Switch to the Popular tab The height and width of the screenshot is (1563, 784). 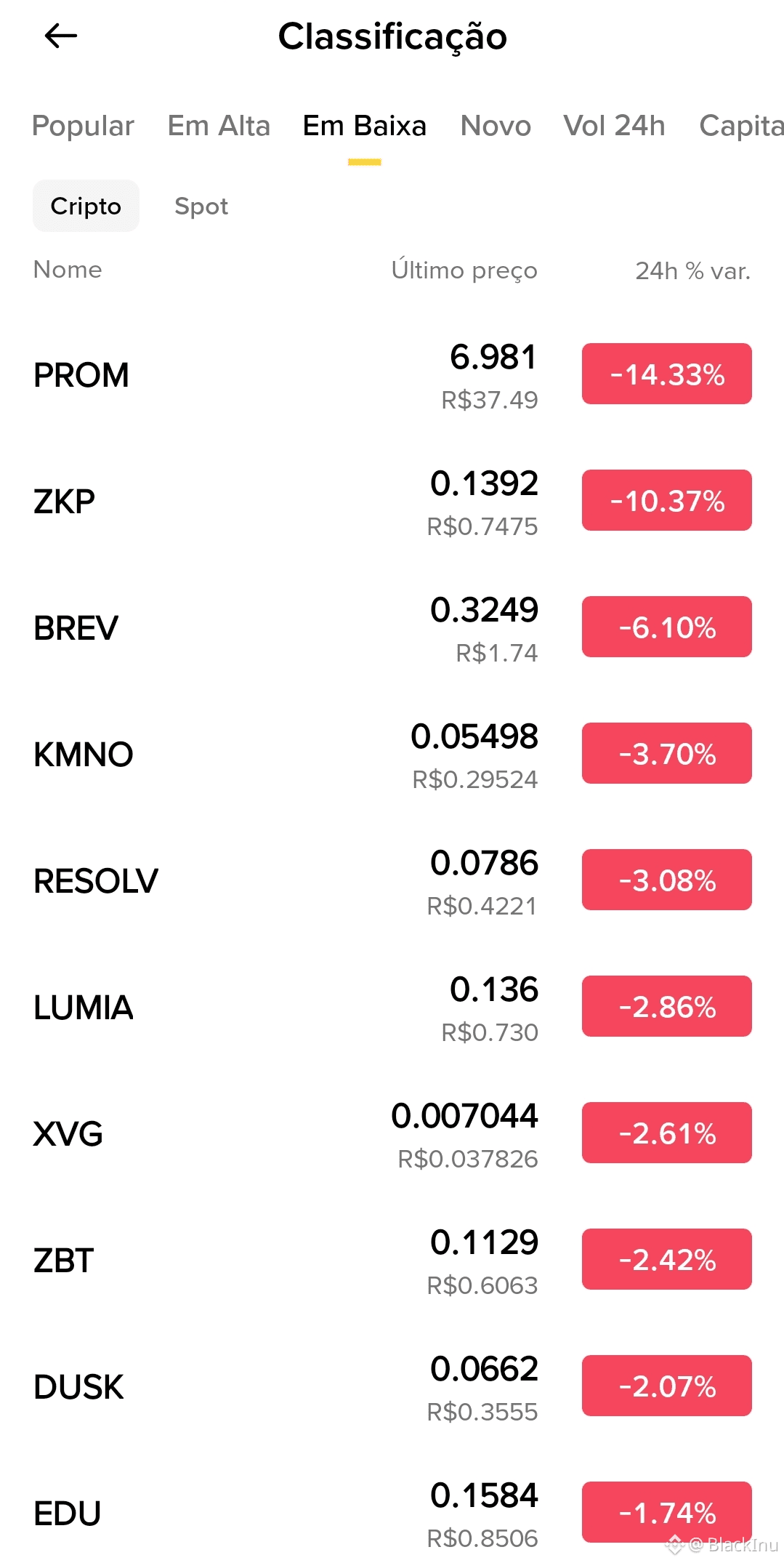[x=83, y=126]
